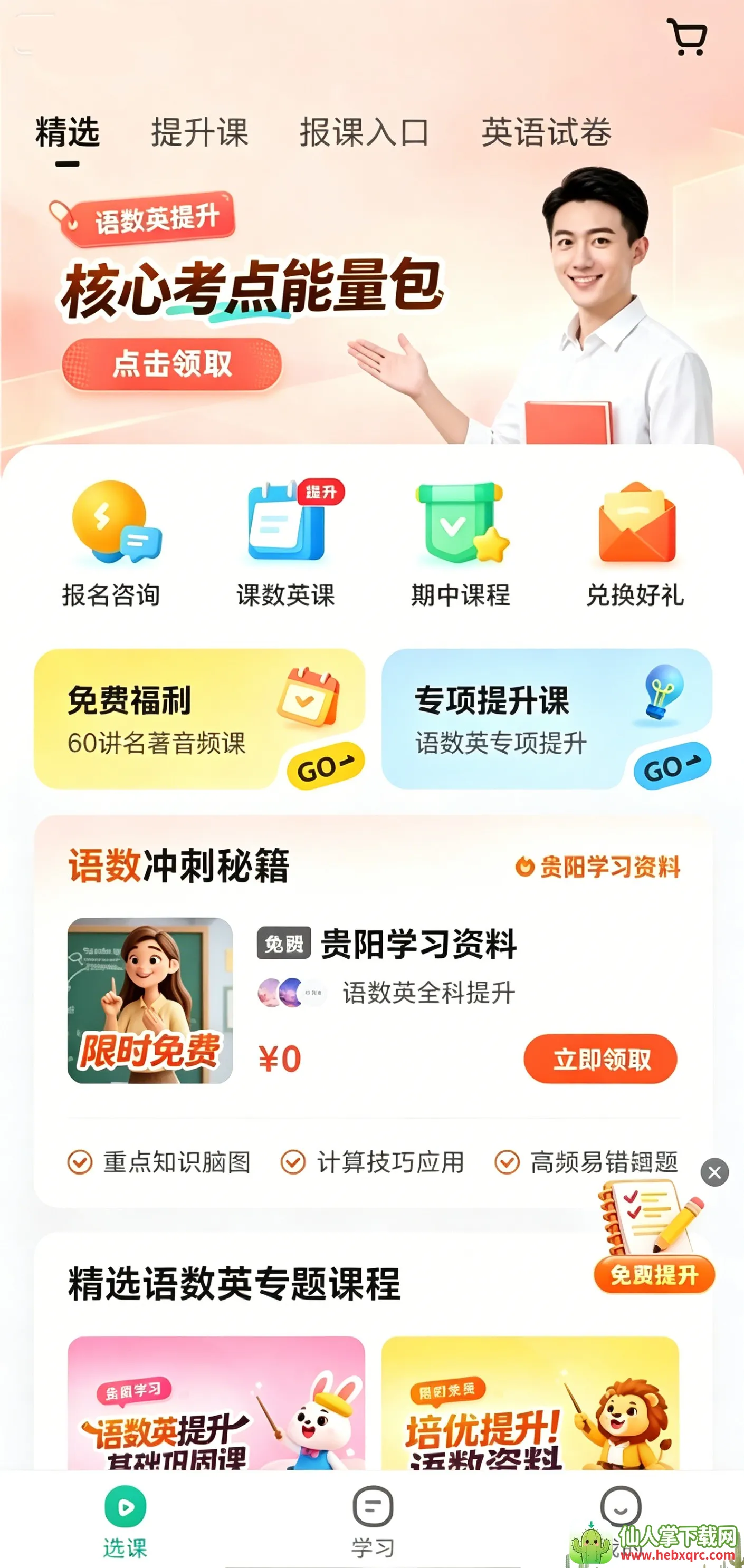The width and height of the screenshot is (744, 1568).
Task: Open the 培优提升 course card
Action: click(530, 1403)
